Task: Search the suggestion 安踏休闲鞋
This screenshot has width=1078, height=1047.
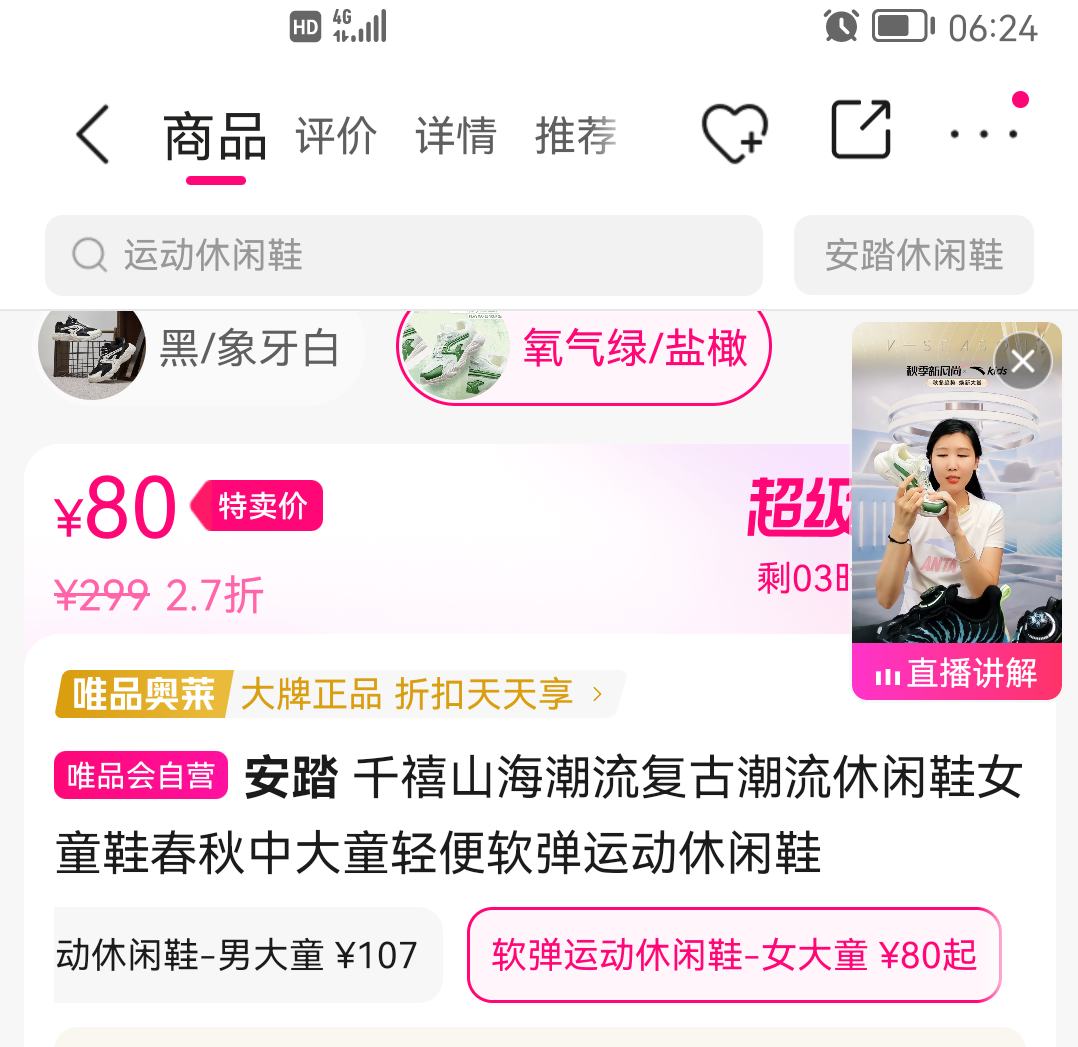Action: pos(913,255)
